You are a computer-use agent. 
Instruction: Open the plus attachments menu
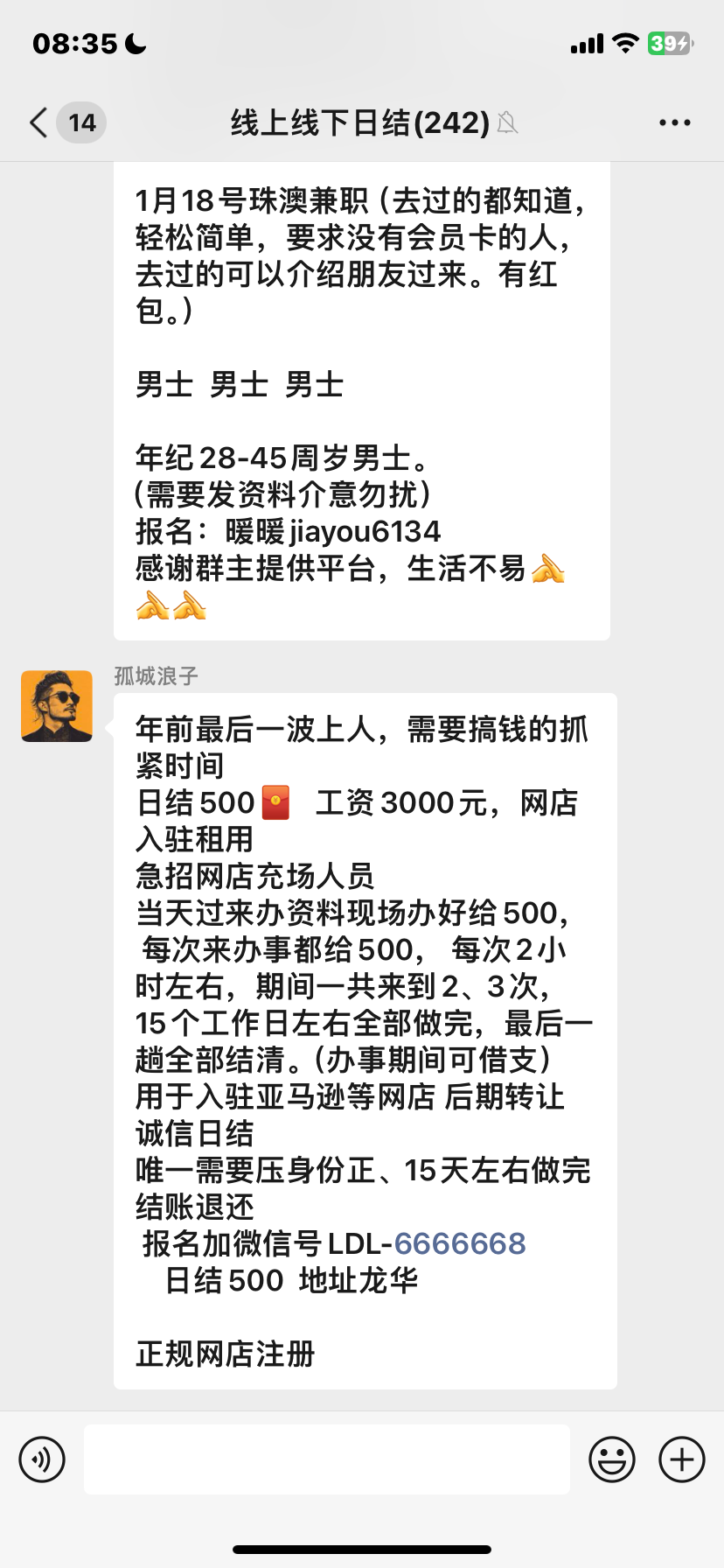pos(681,1459)
